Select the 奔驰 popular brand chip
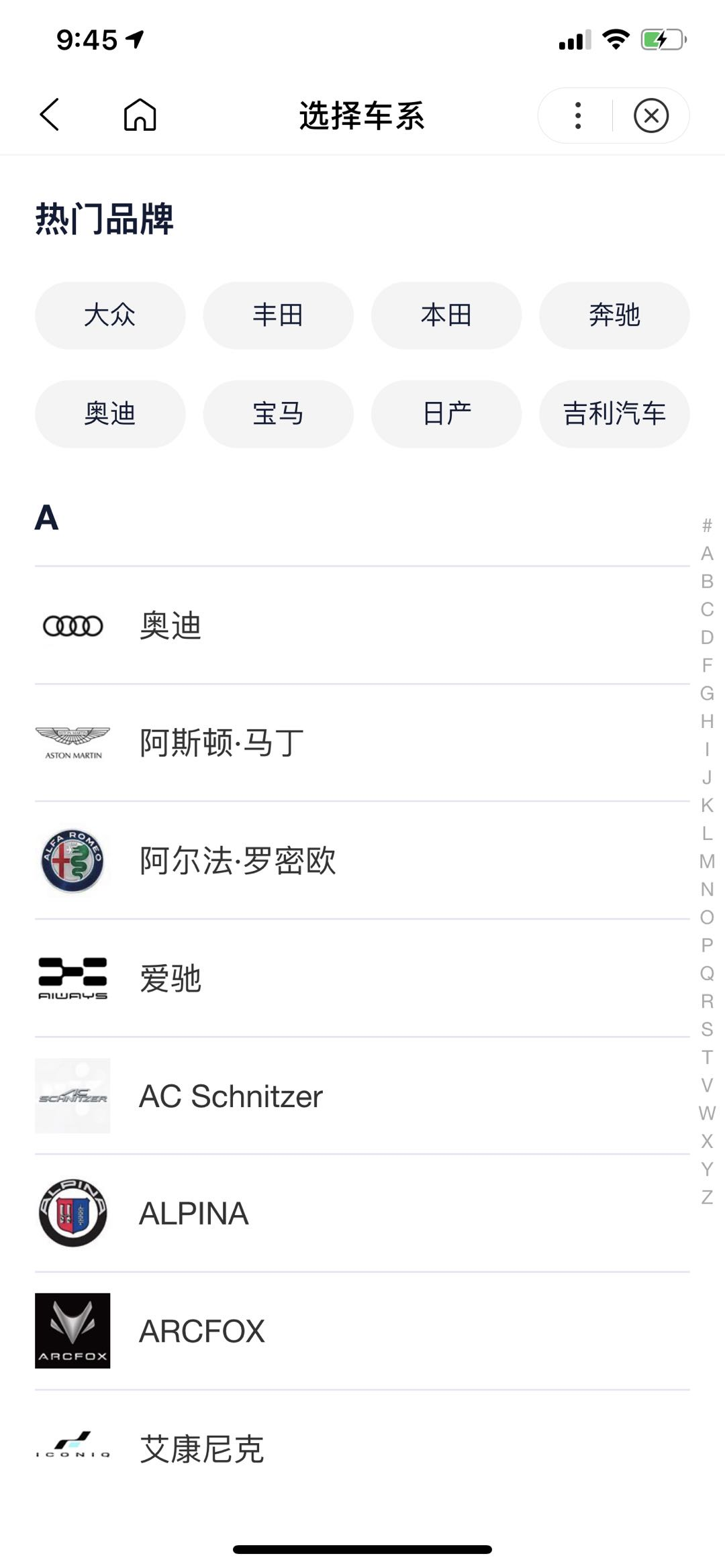725x1568 pixels. [x=614, y=315]
